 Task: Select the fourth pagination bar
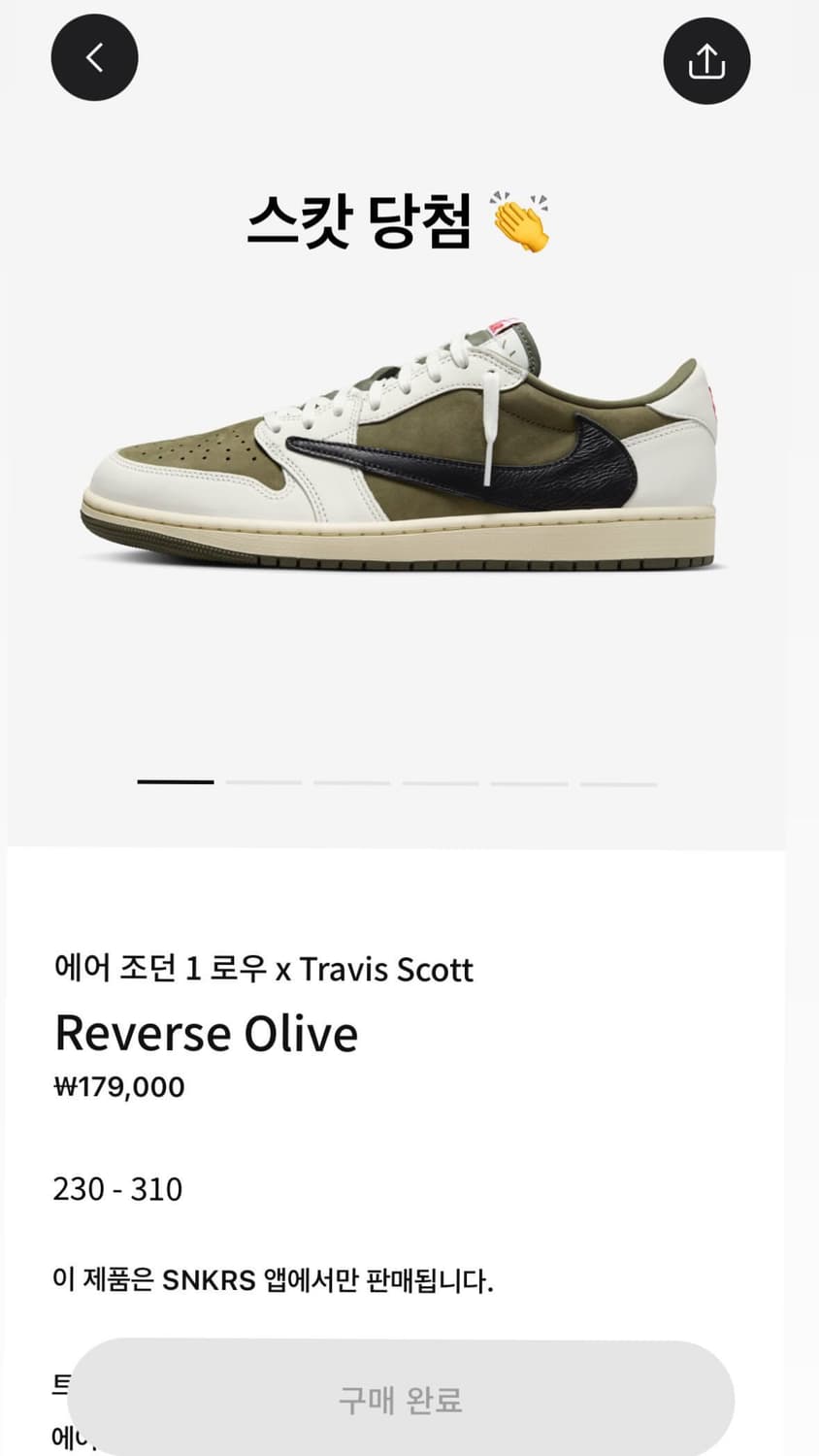point(442,782)
